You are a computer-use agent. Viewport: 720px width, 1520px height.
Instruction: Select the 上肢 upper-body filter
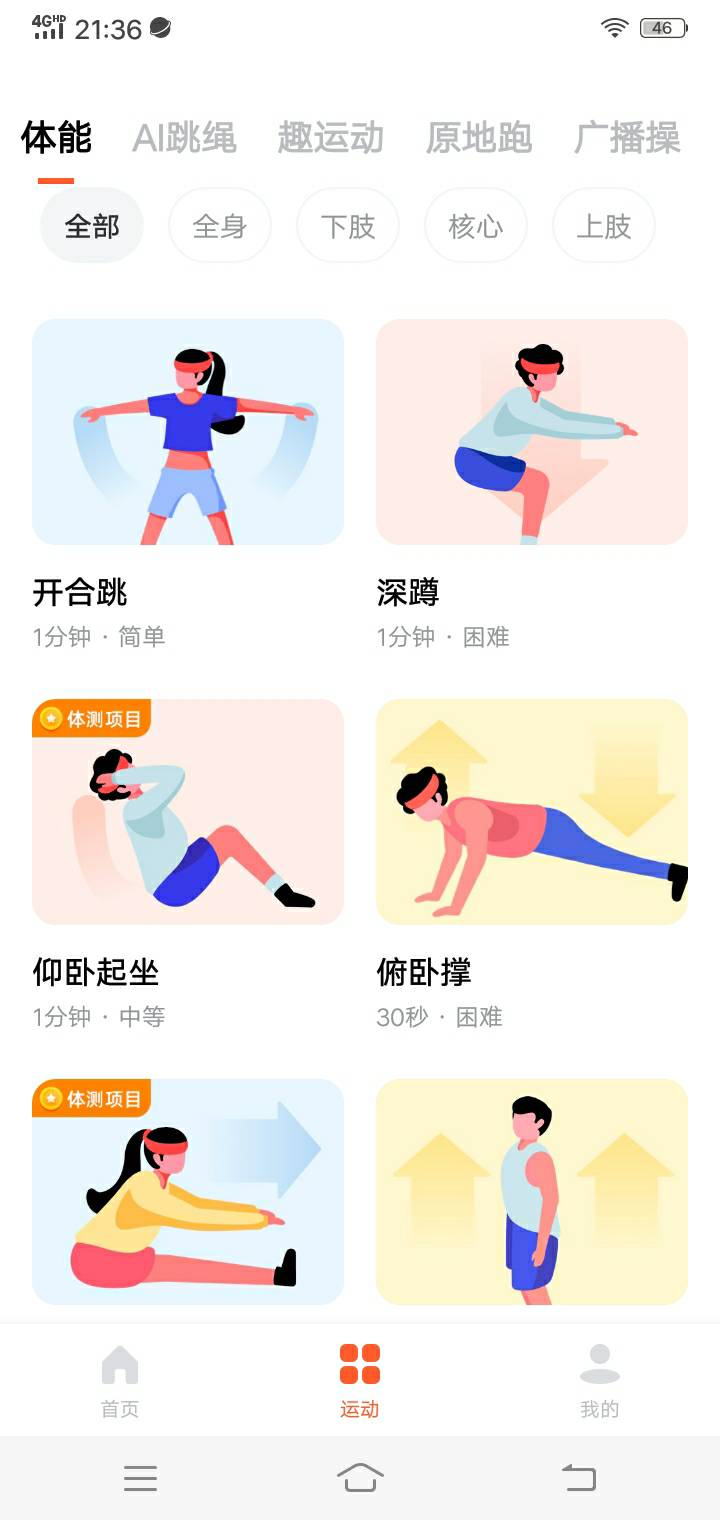[x=604, y=225]
